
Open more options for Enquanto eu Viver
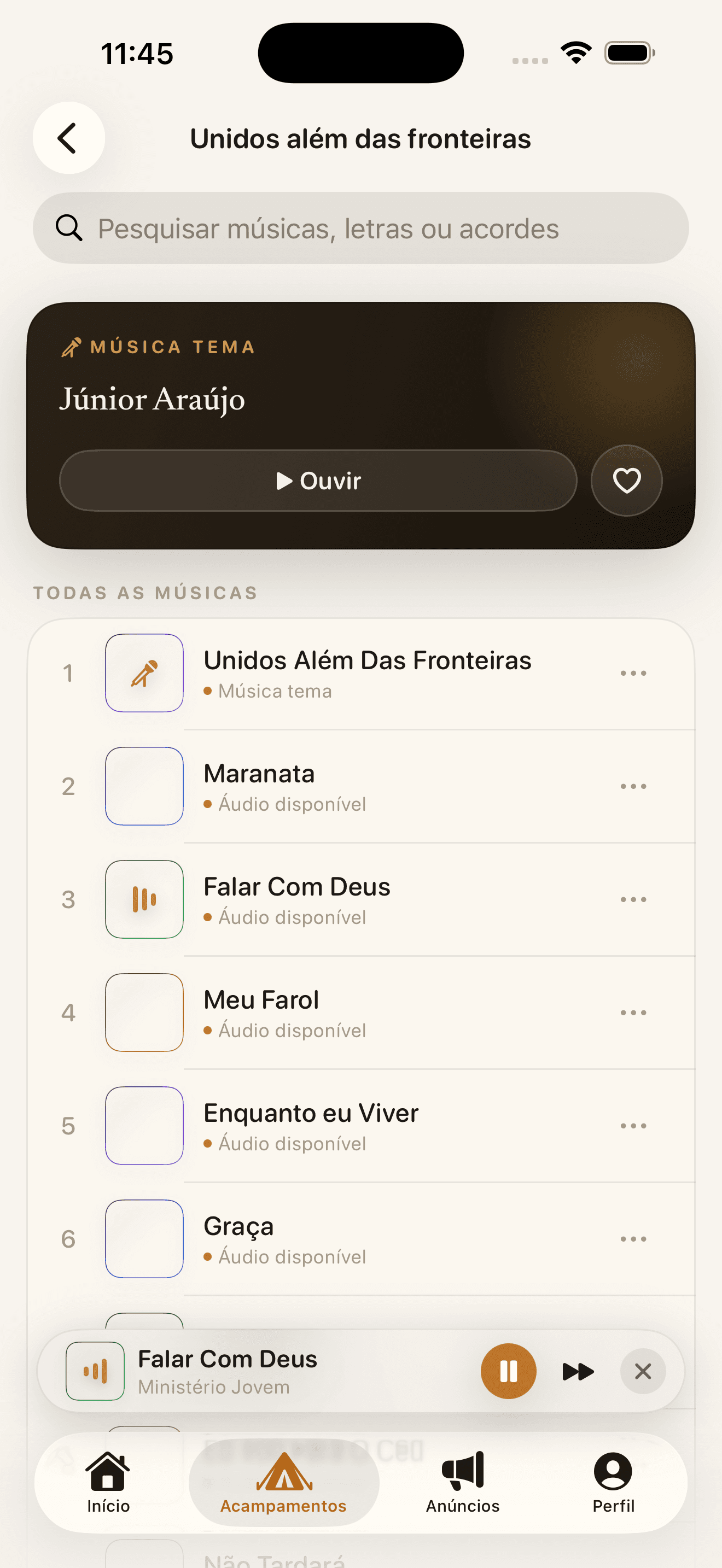click(633, 1126)
